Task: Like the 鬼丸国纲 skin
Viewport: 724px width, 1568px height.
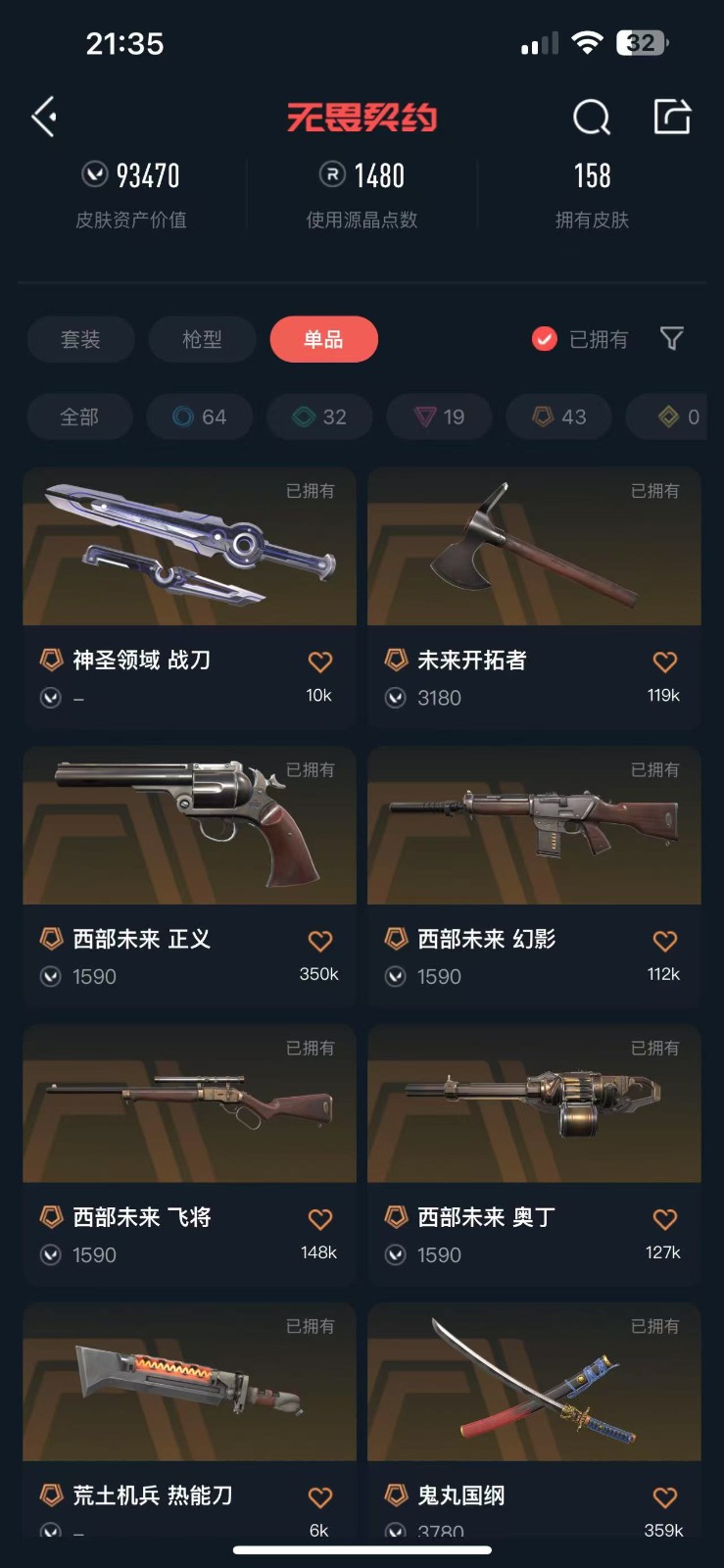Action: click(x=664, y=1497)
